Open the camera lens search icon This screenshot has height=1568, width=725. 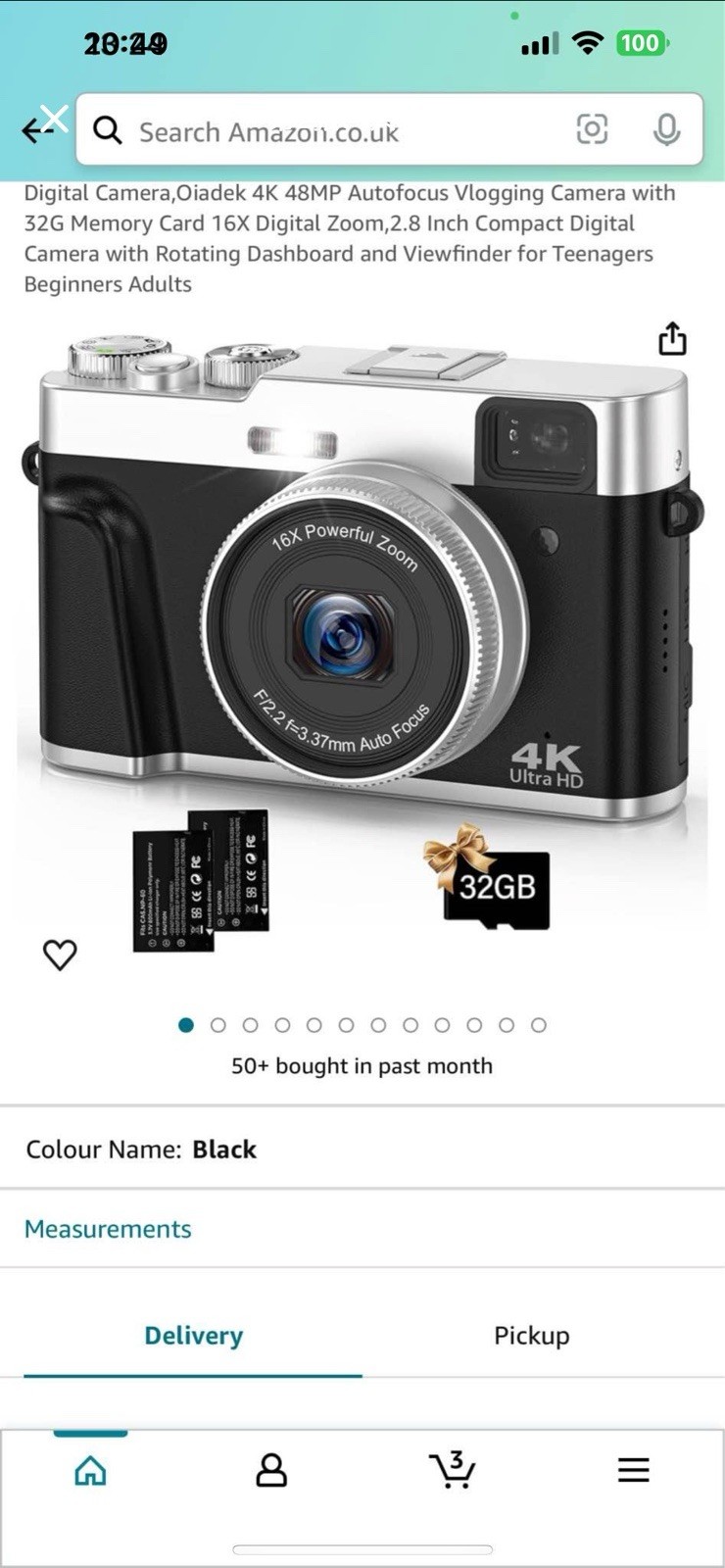(592, 129)
